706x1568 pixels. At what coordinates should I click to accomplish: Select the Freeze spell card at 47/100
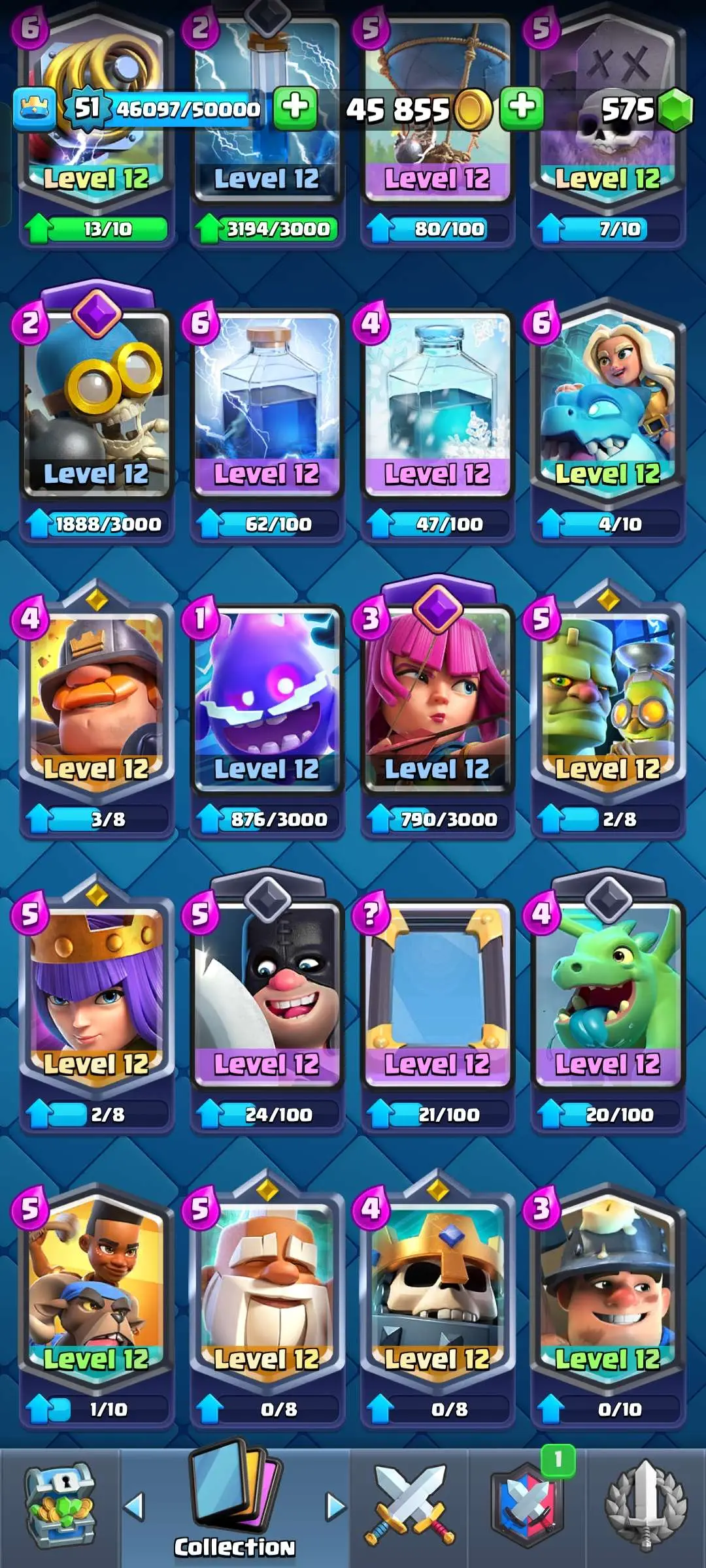[x=437, y=405]
